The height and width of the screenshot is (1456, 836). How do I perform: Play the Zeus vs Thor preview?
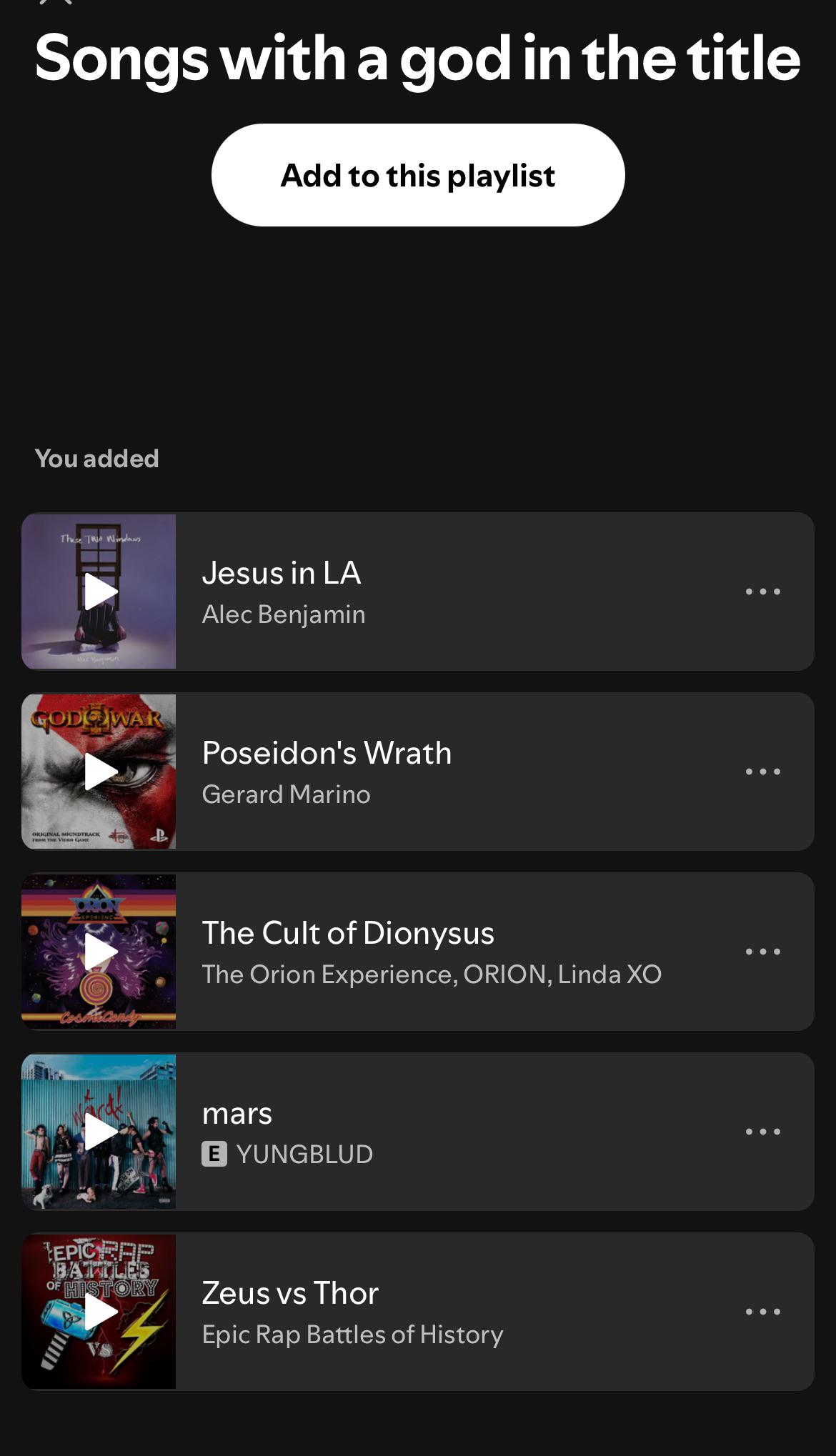point(99,1312)
